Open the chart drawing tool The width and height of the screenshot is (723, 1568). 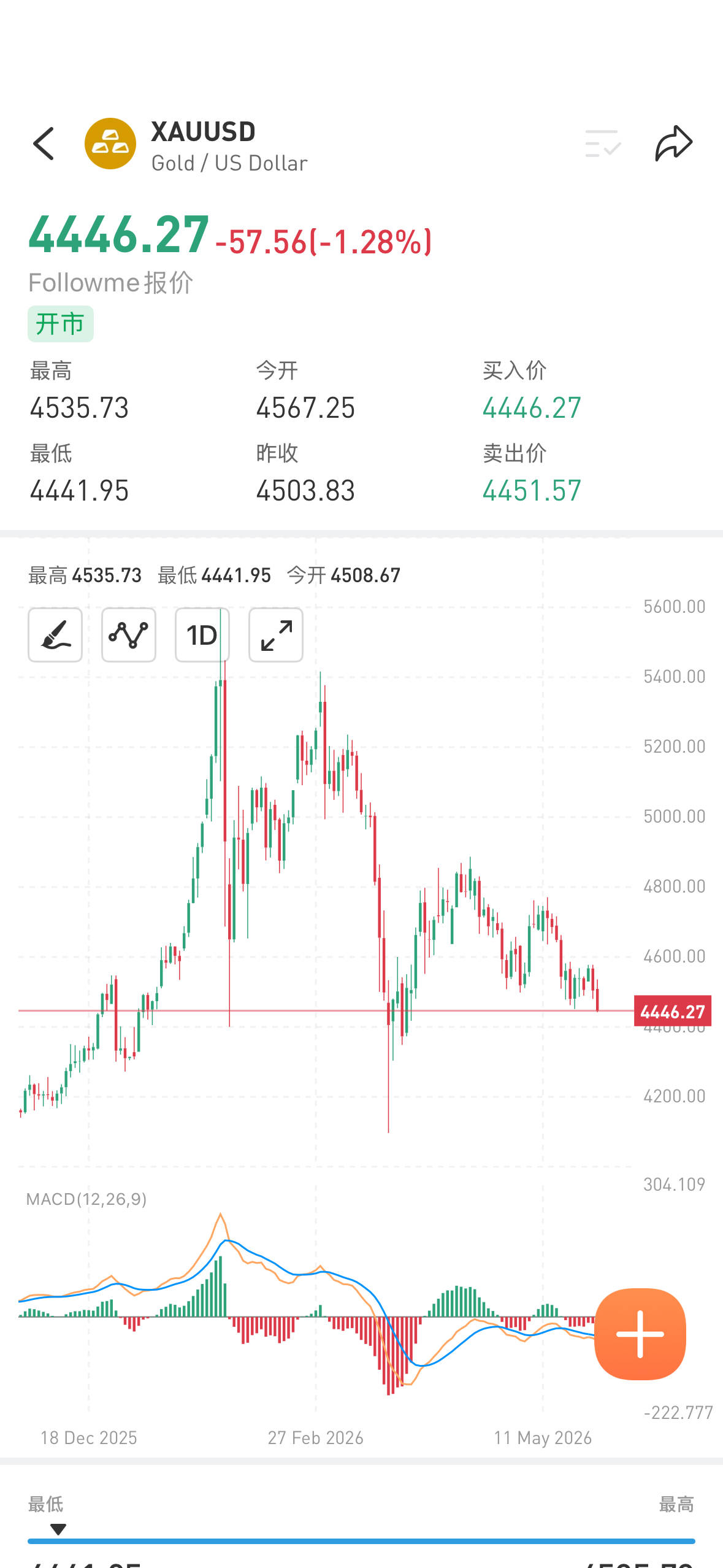click(x=55, y=635)
